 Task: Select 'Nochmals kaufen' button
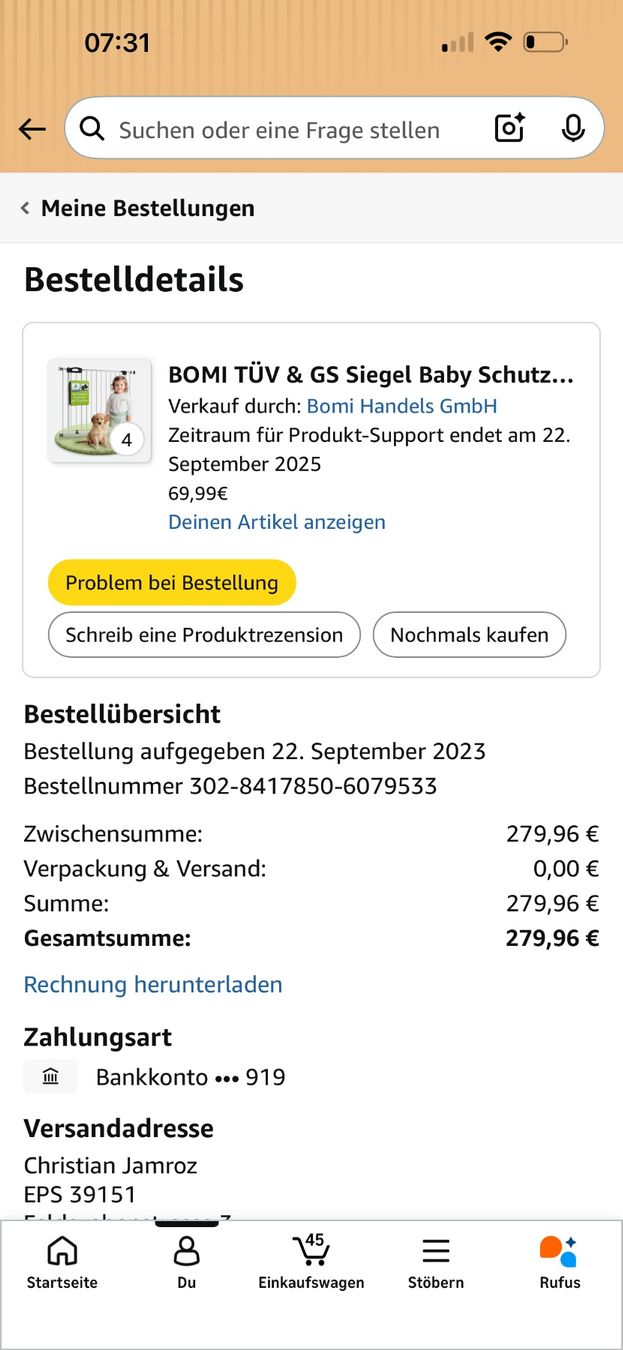point(469,635)
